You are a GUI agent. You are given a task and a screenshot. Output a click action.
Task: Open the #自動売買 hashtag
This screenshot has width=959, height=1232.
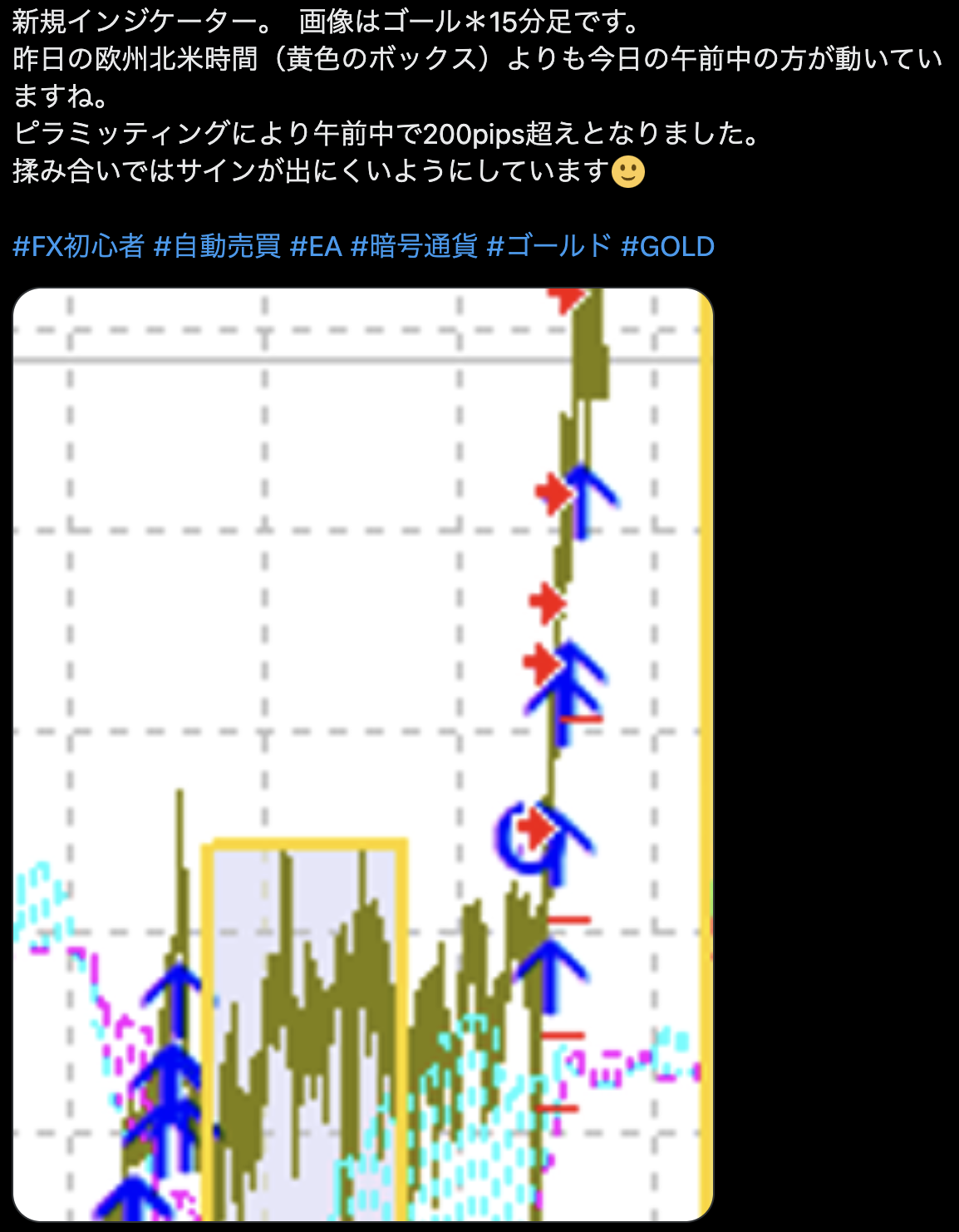tap(218, 247)
